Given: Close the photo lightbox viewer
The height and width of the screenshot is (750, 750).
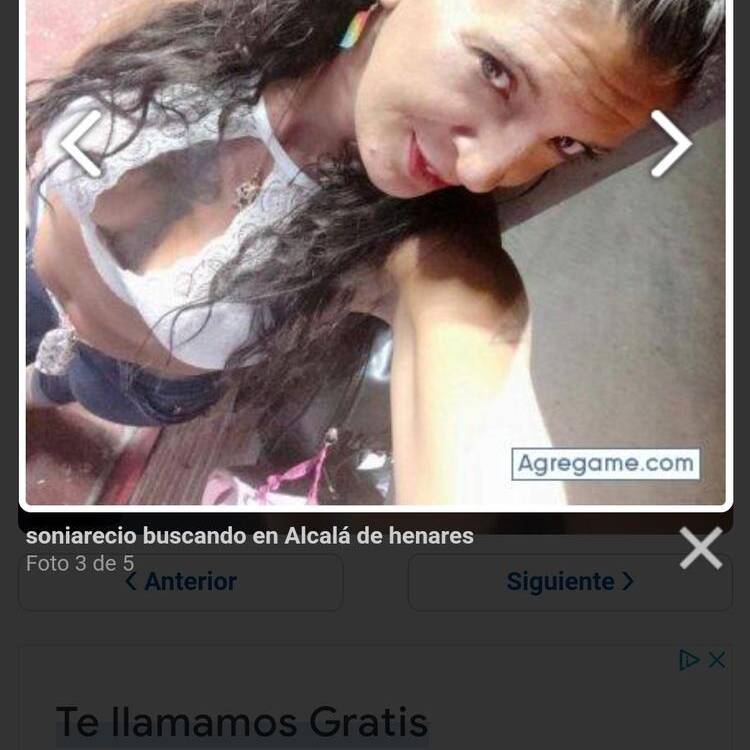Looking at the screenshot, I should [700, 548].
